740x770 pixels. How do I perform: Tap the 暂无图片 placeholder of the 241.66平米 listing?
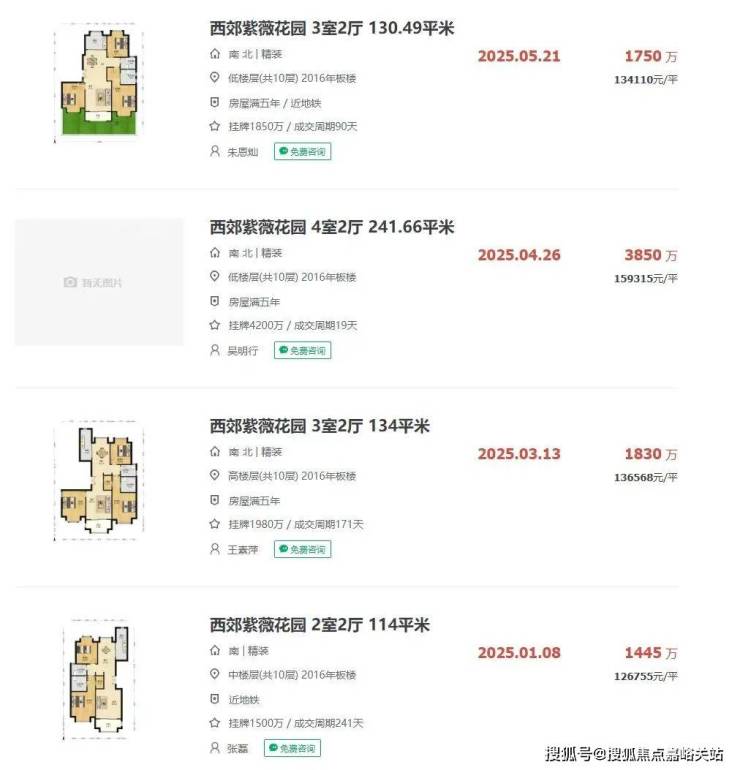[99, 282]
